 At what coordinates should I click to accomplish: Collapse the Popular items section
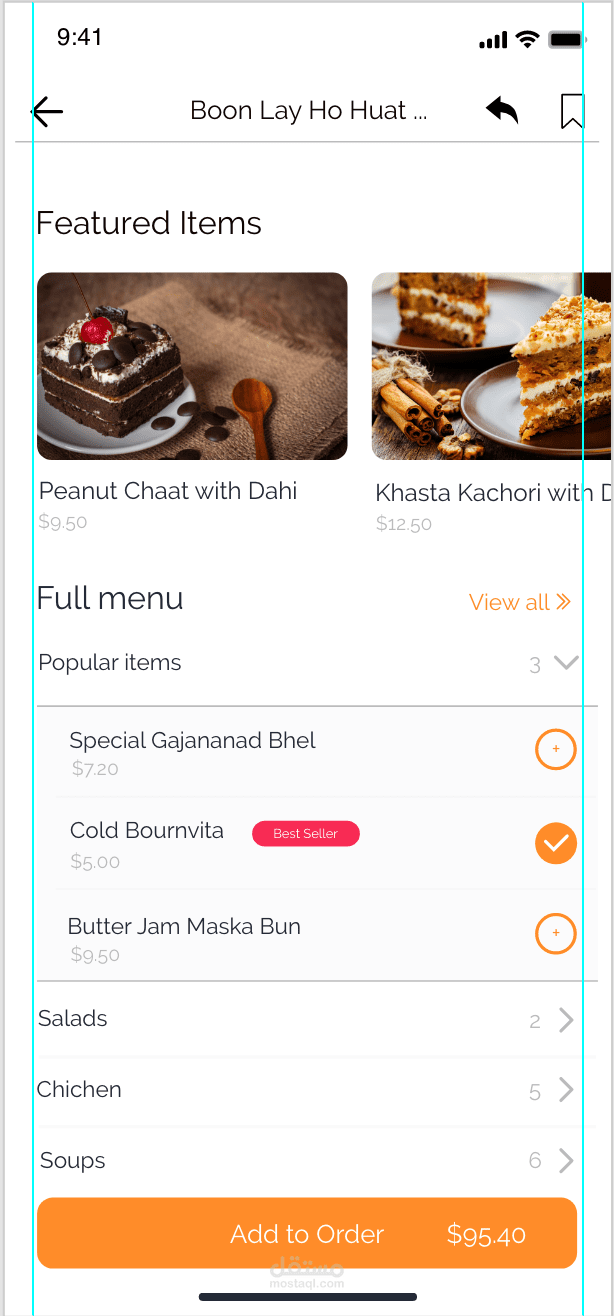tap(566, 663)
